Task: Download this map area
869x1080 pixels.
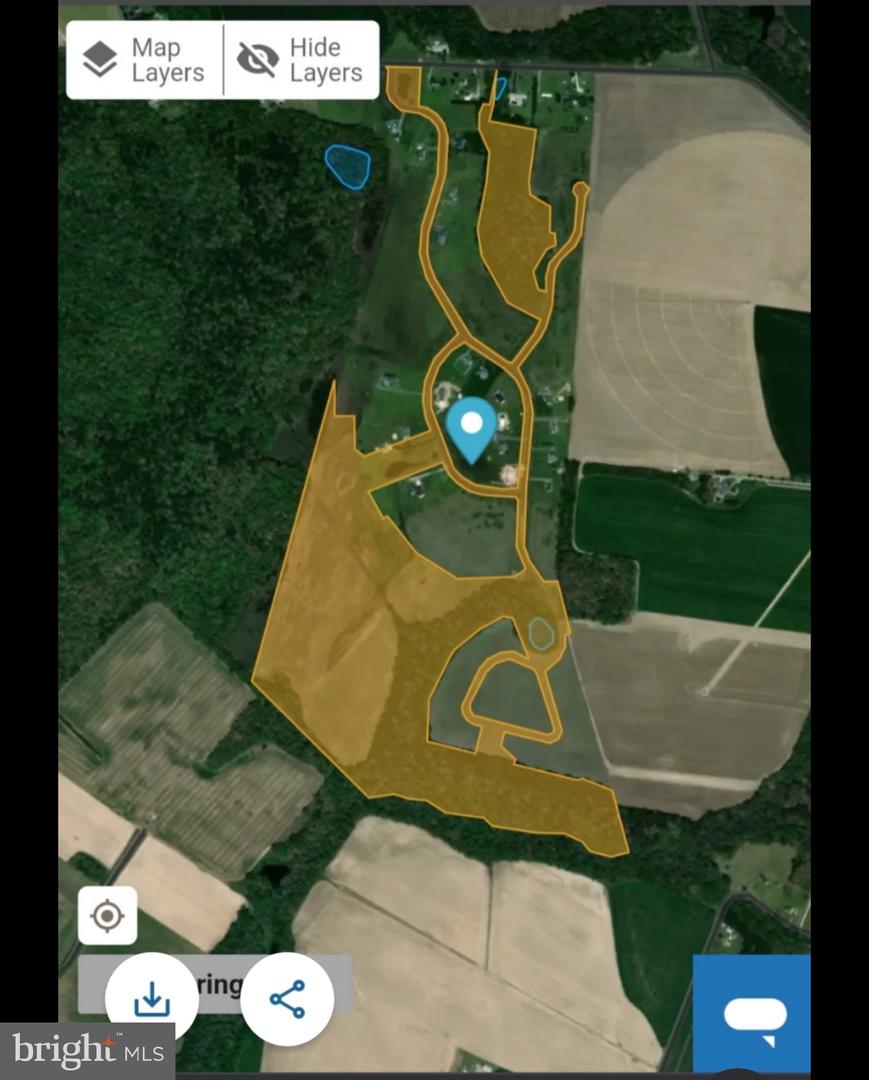Action: click(152, 998)
